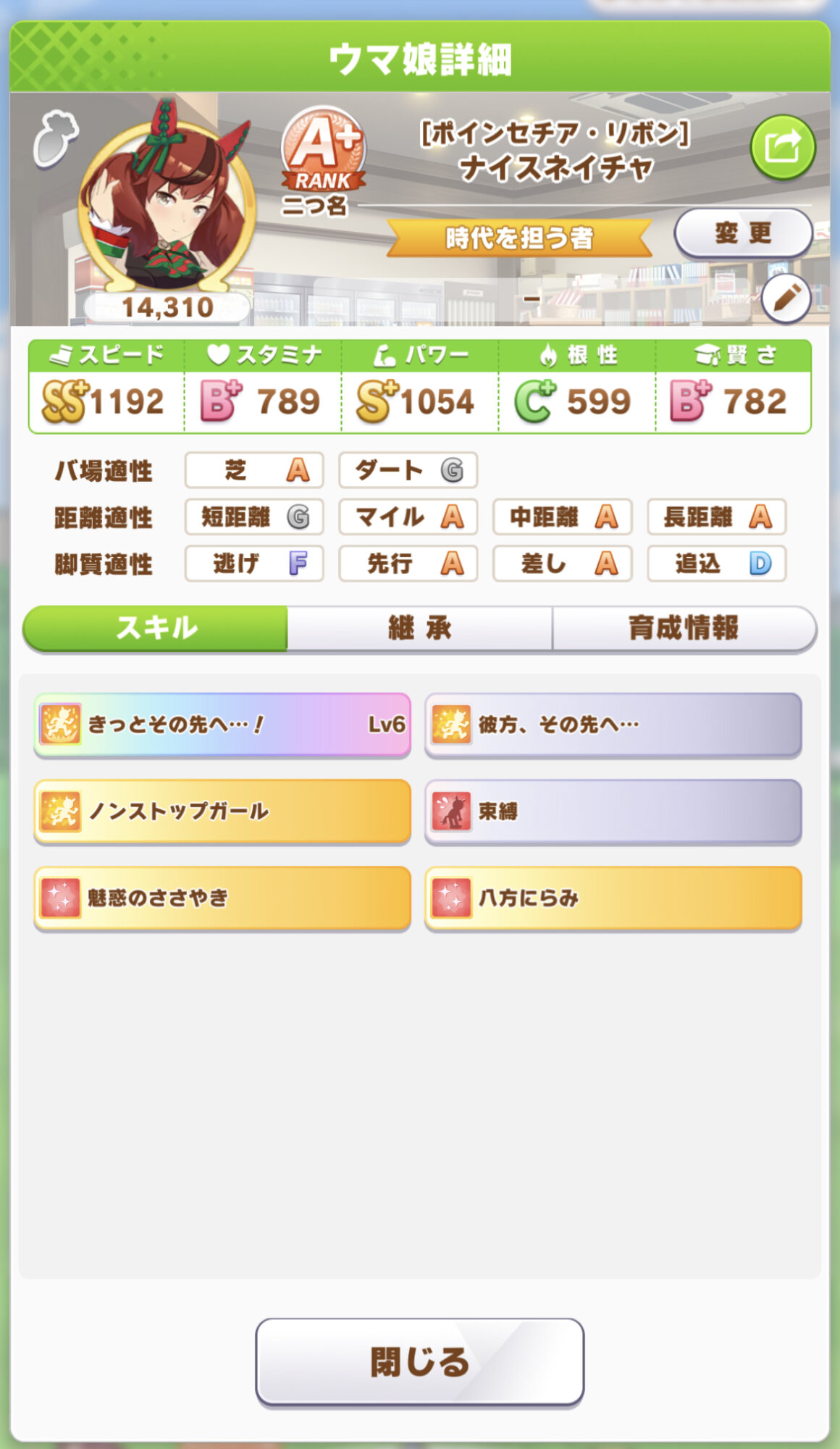Show the ノンストップガール skill details
The image size is (840, 1449).
[222, 811]
